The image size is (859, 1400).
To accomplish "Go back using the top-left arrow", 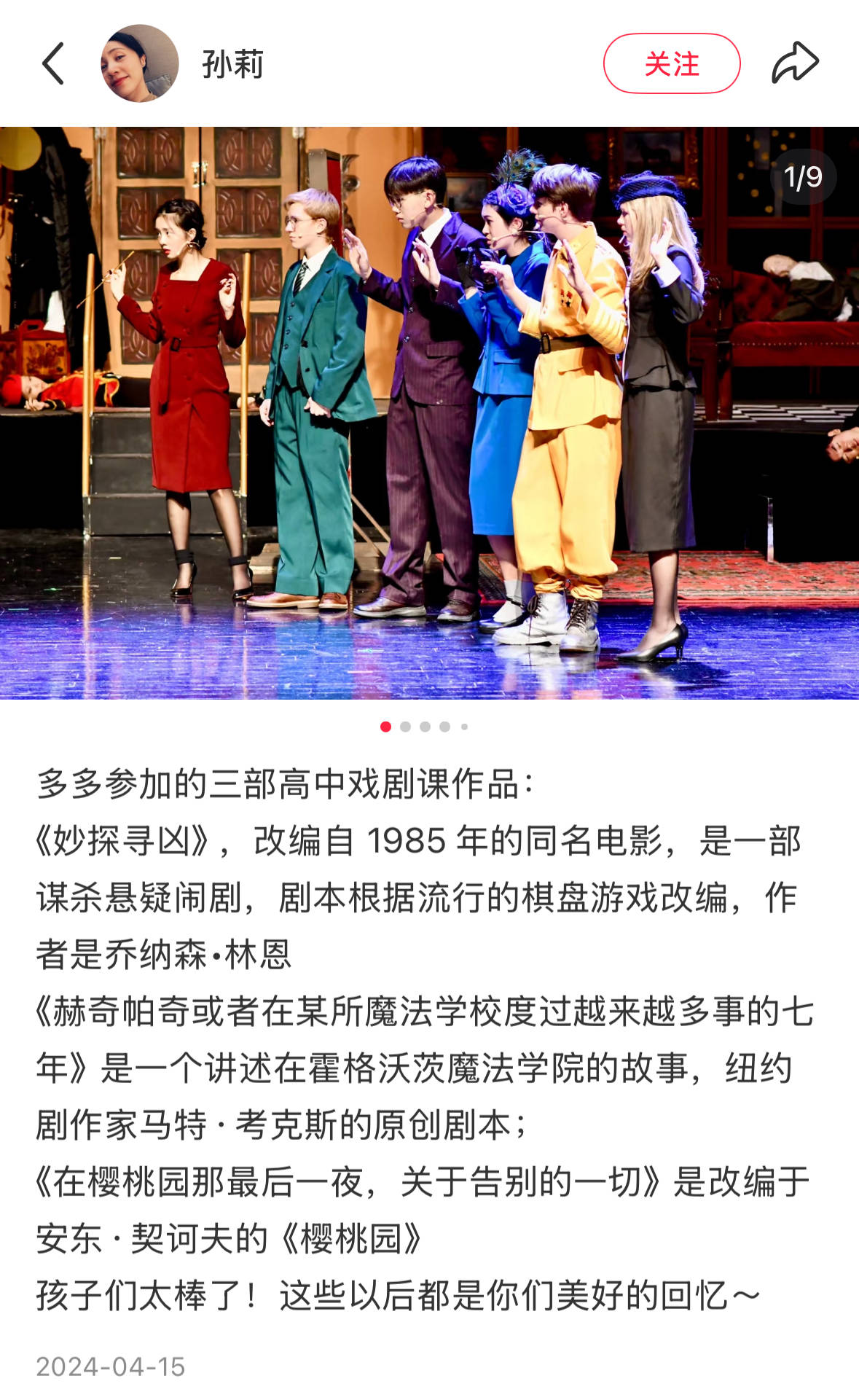I will (x=53, y=63).
